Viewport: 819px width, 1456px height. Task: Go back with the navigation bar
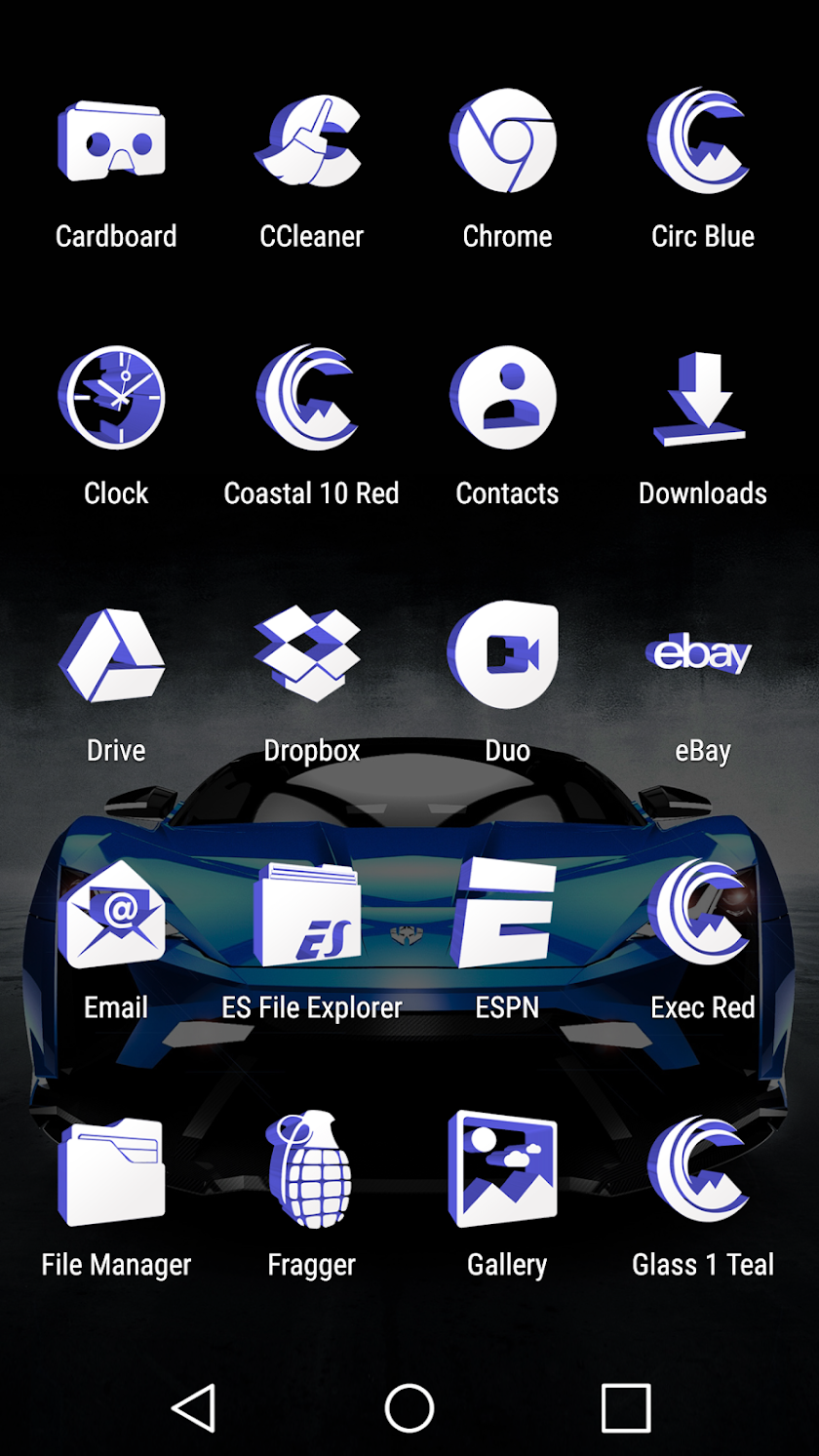click(194, 1409)
